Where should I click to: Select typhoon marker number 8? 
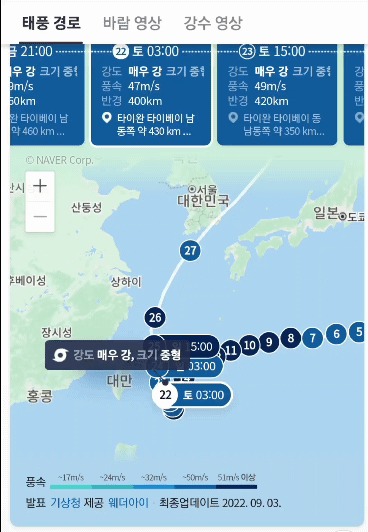click(x=291, y=338)
